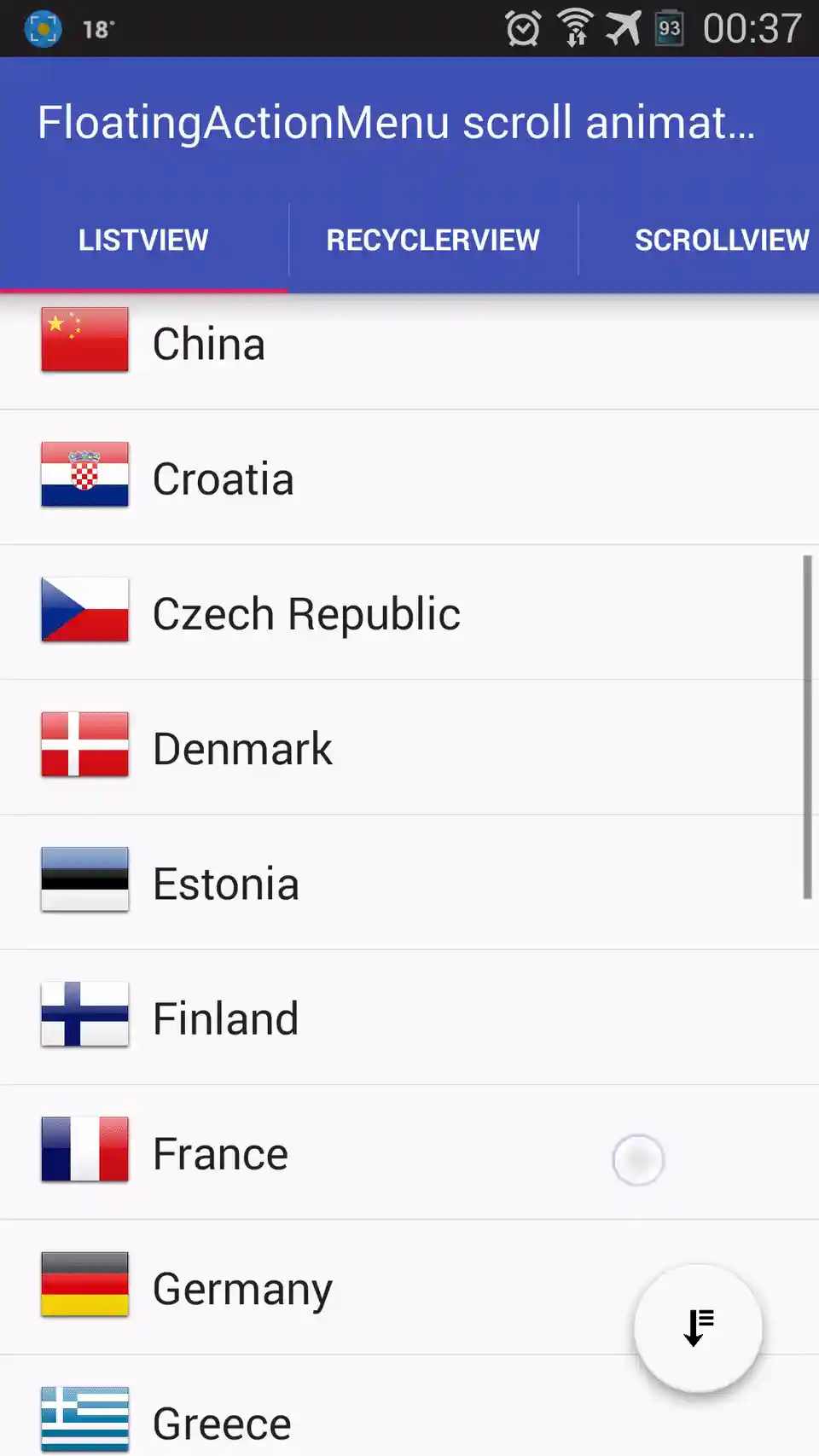Screen dimensions: 819x1456
Task: Tap the floating sort action button
Action: (698, 1328)
